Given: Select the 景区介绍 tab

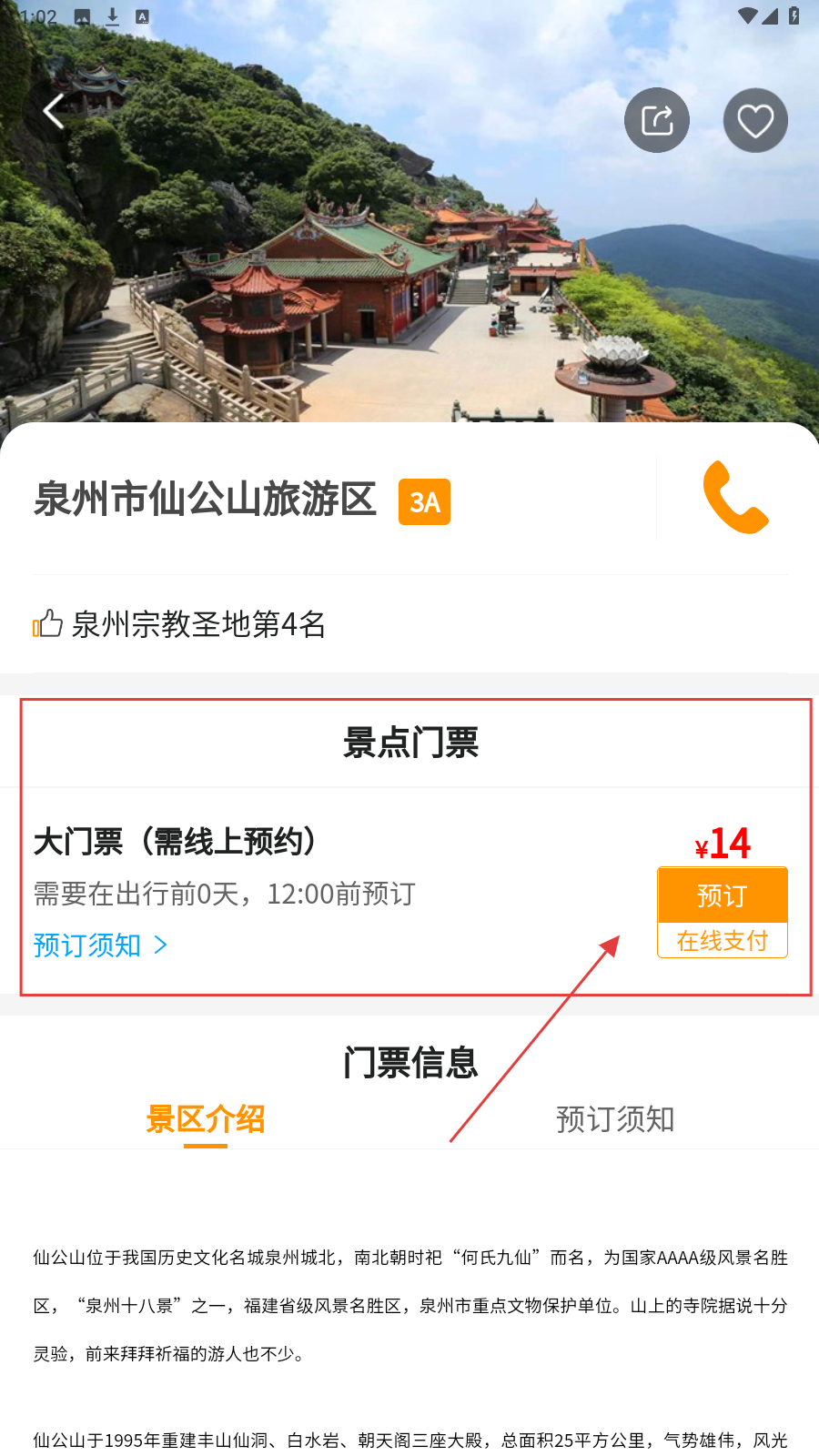Looking at the screenshot, I should (206, 1119).
